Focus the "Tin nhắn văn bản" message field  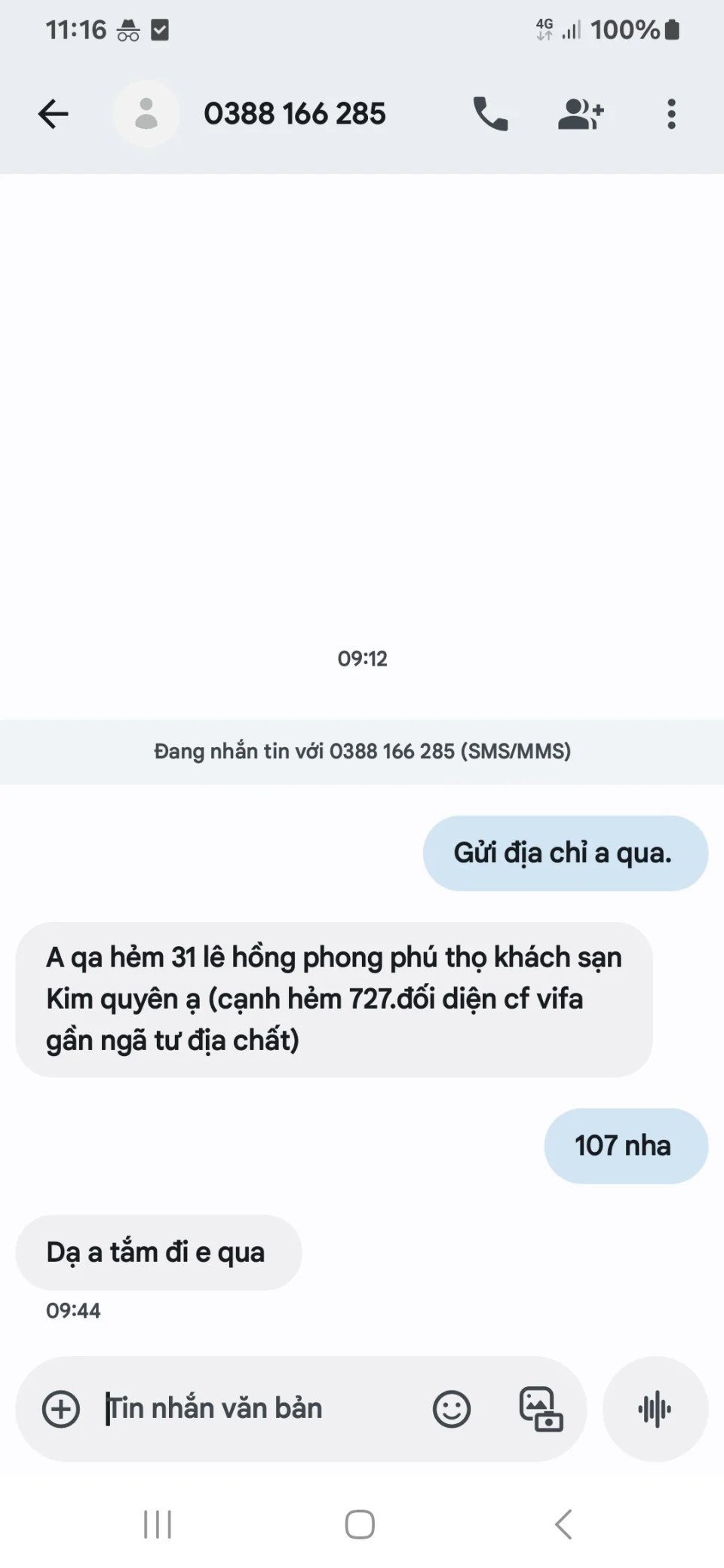256,1409
